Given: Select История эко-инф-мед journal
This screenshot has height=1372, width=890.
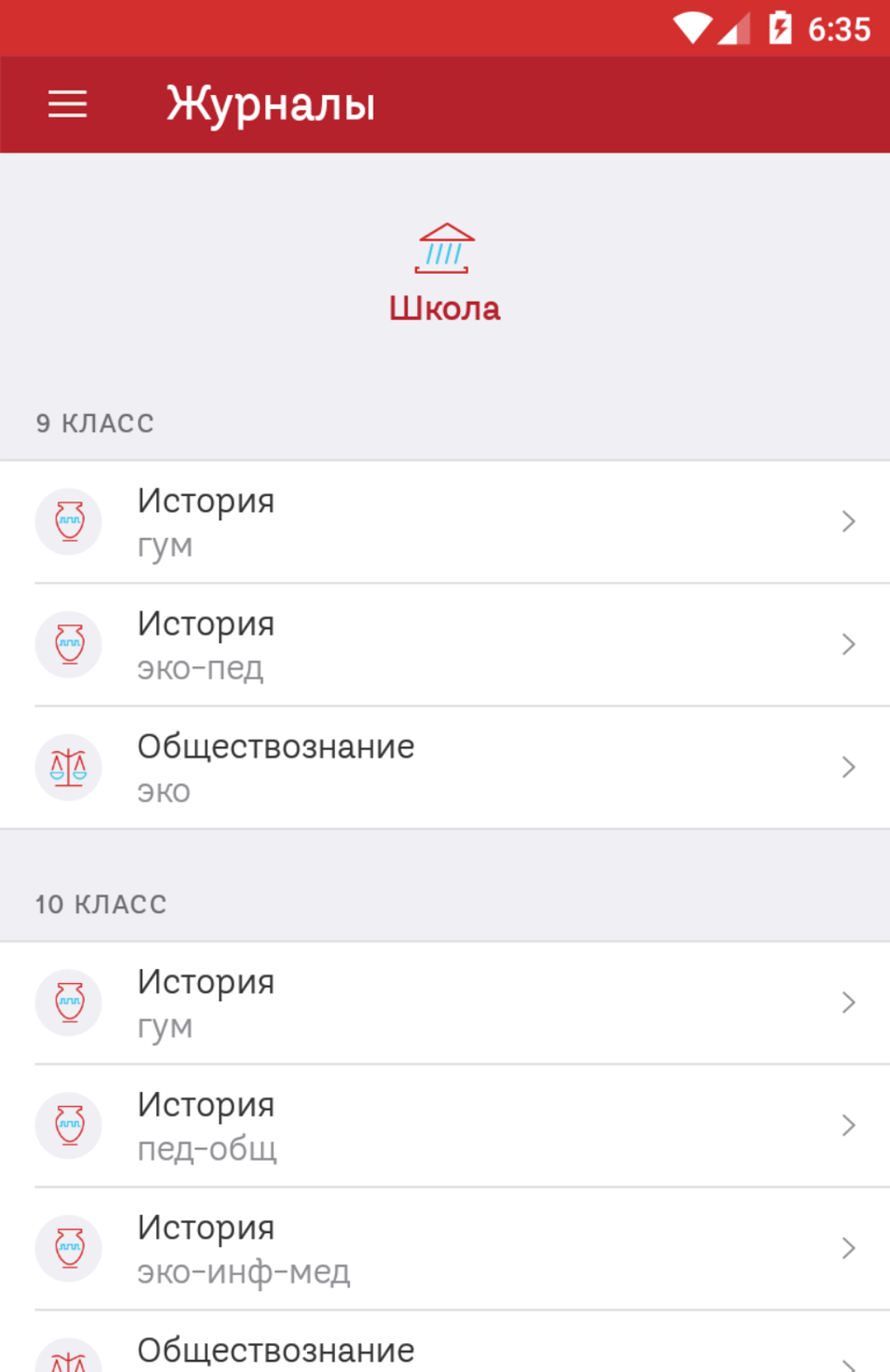Looking at the screenshot, I should point(445,1248).
